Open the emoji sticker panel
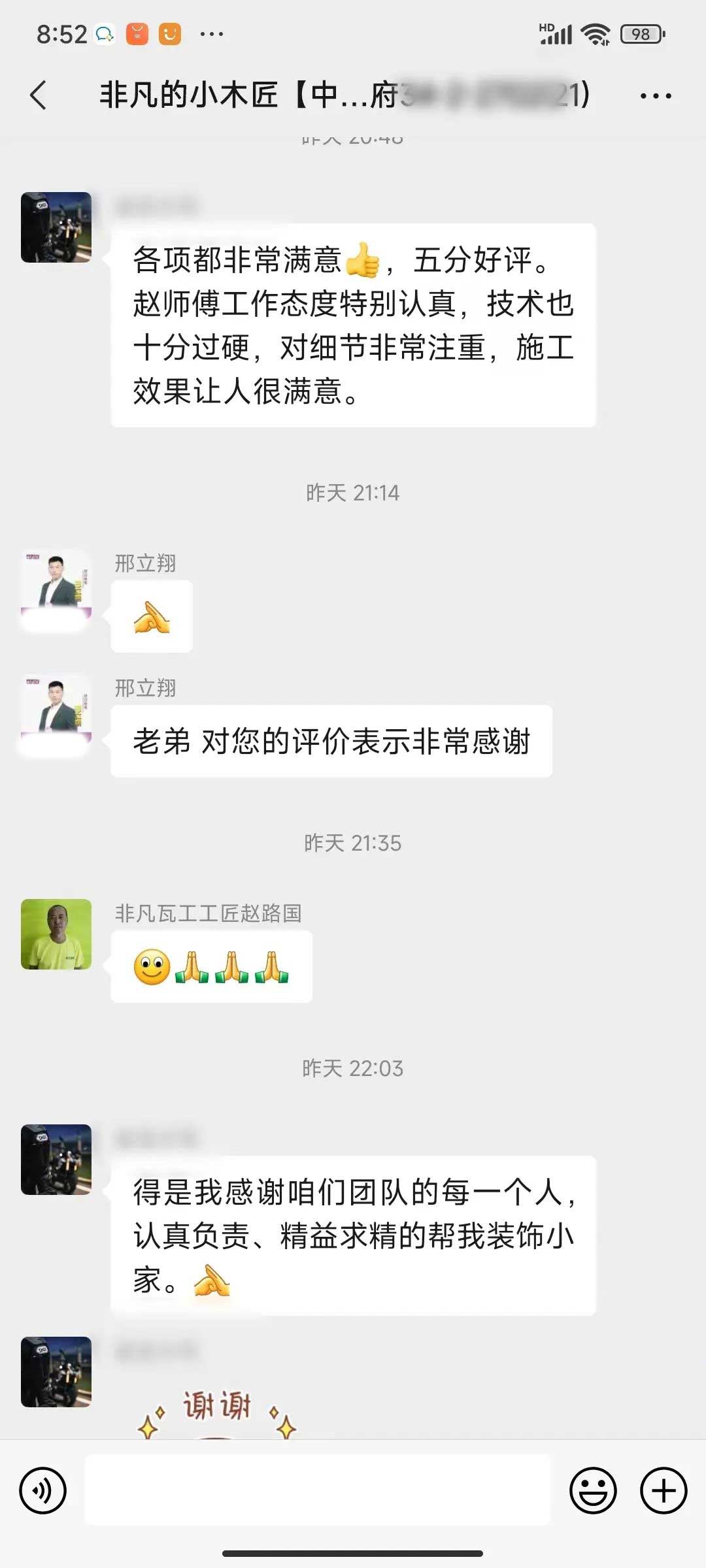Image resolution: width=706 pixels, height=1568 pixels. [x=593, y=1490]
